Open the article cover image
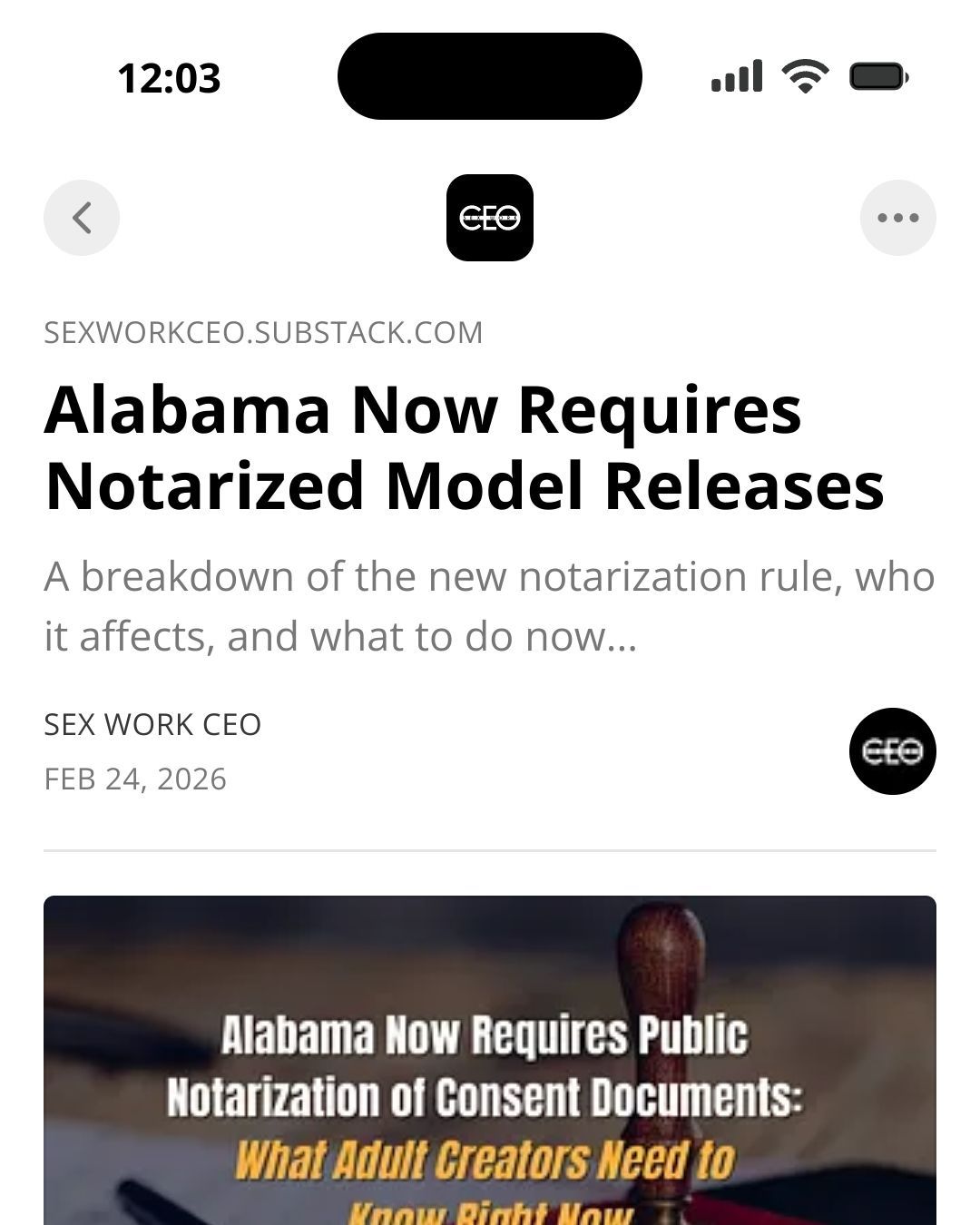This screenshot has width=980, height=1225. (x=490, y=1060)
